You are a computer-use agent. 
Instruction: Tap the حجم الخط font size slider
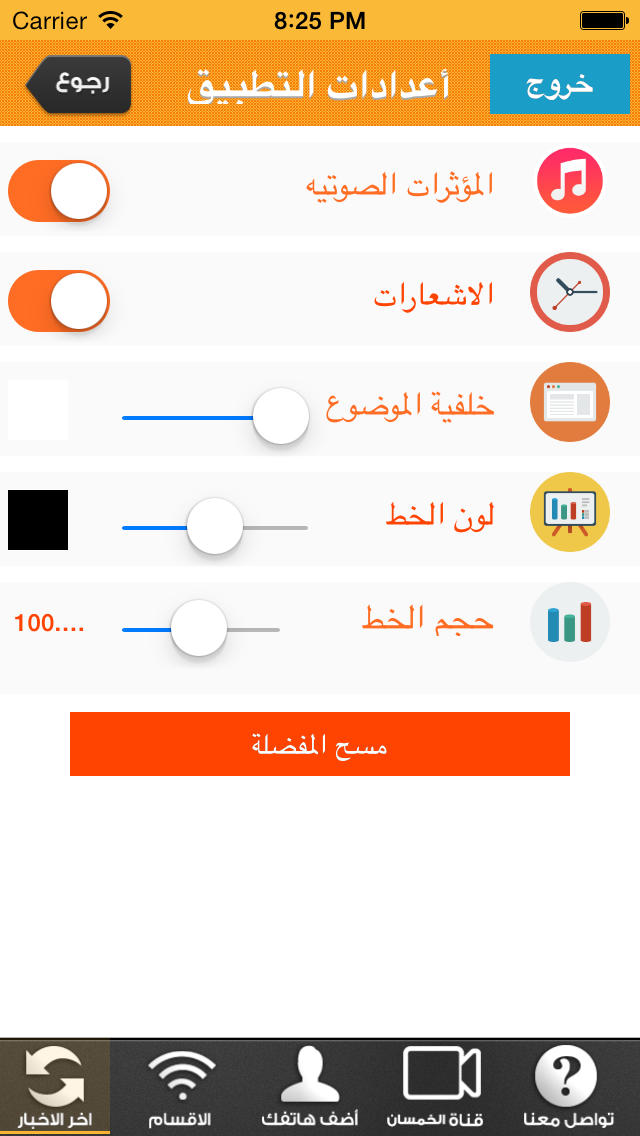point(201,629)
